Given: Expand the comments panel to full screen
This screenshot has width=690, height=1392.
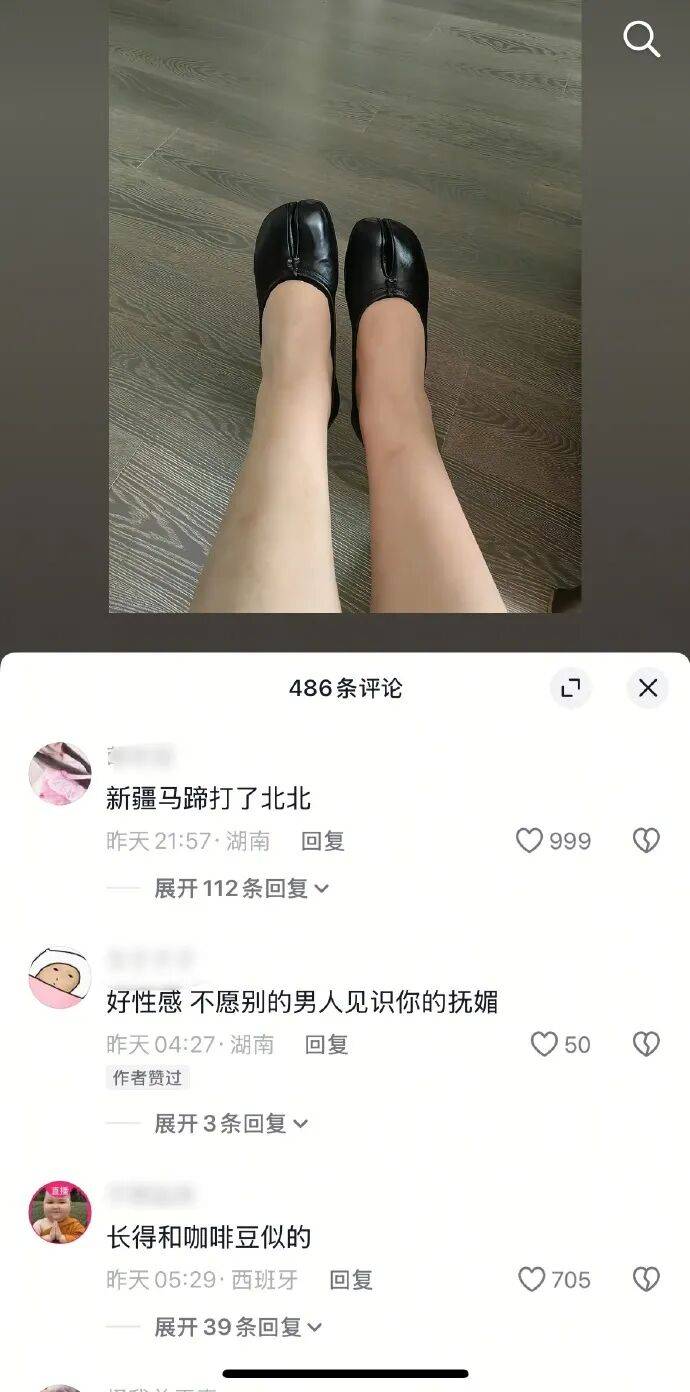Looking at the screenshot, I should [571, 688].
